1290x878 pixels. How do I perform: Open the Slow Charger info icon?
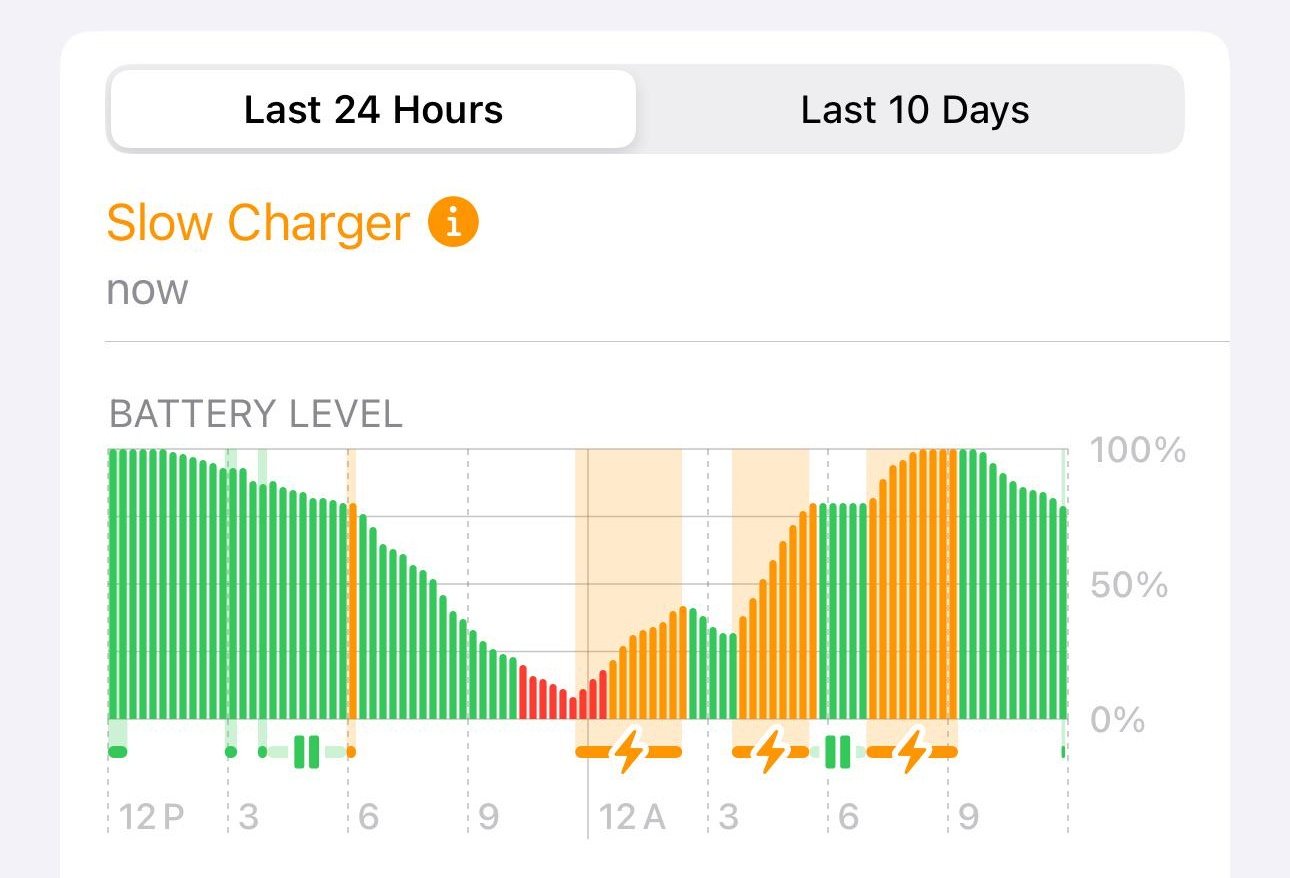coord(453,222)
